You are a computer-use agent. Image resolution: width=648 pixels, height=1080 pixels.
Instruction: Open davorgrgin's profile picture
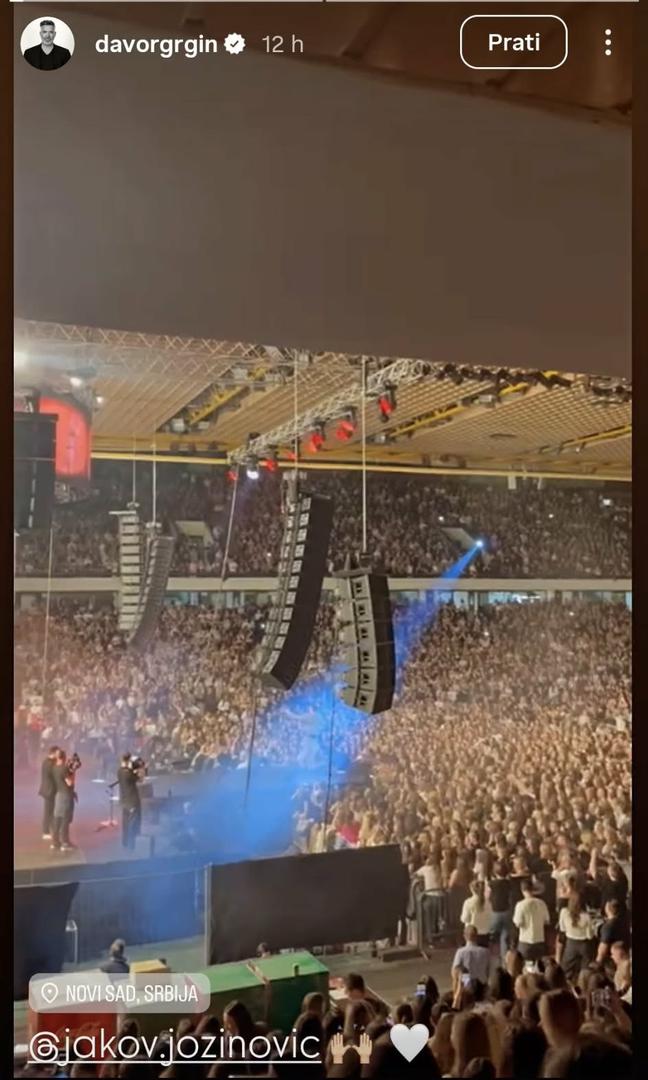47,43
